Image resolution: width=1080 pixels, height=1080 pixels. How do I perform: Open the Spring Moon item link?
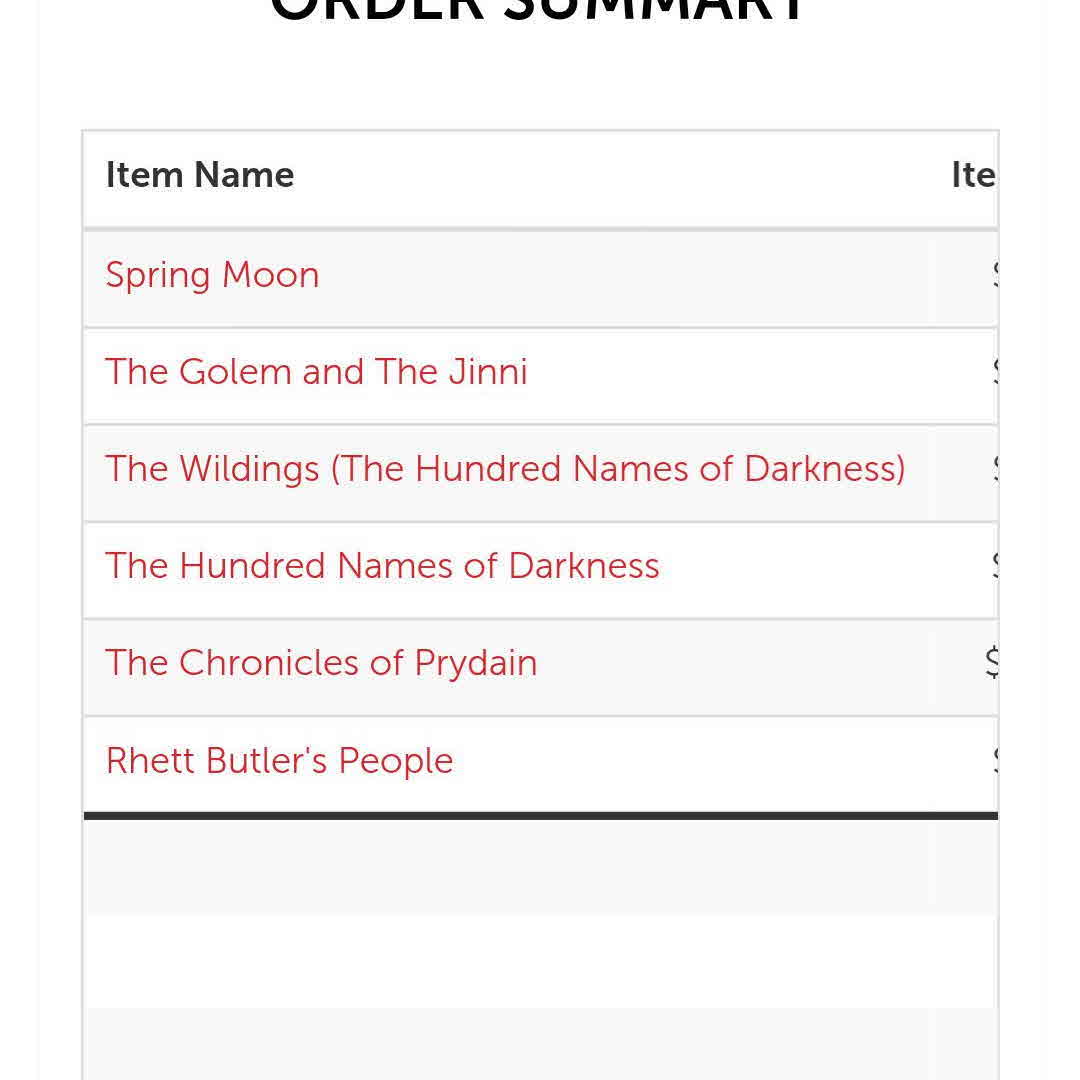pyautogui.click(x=212, y=275)
